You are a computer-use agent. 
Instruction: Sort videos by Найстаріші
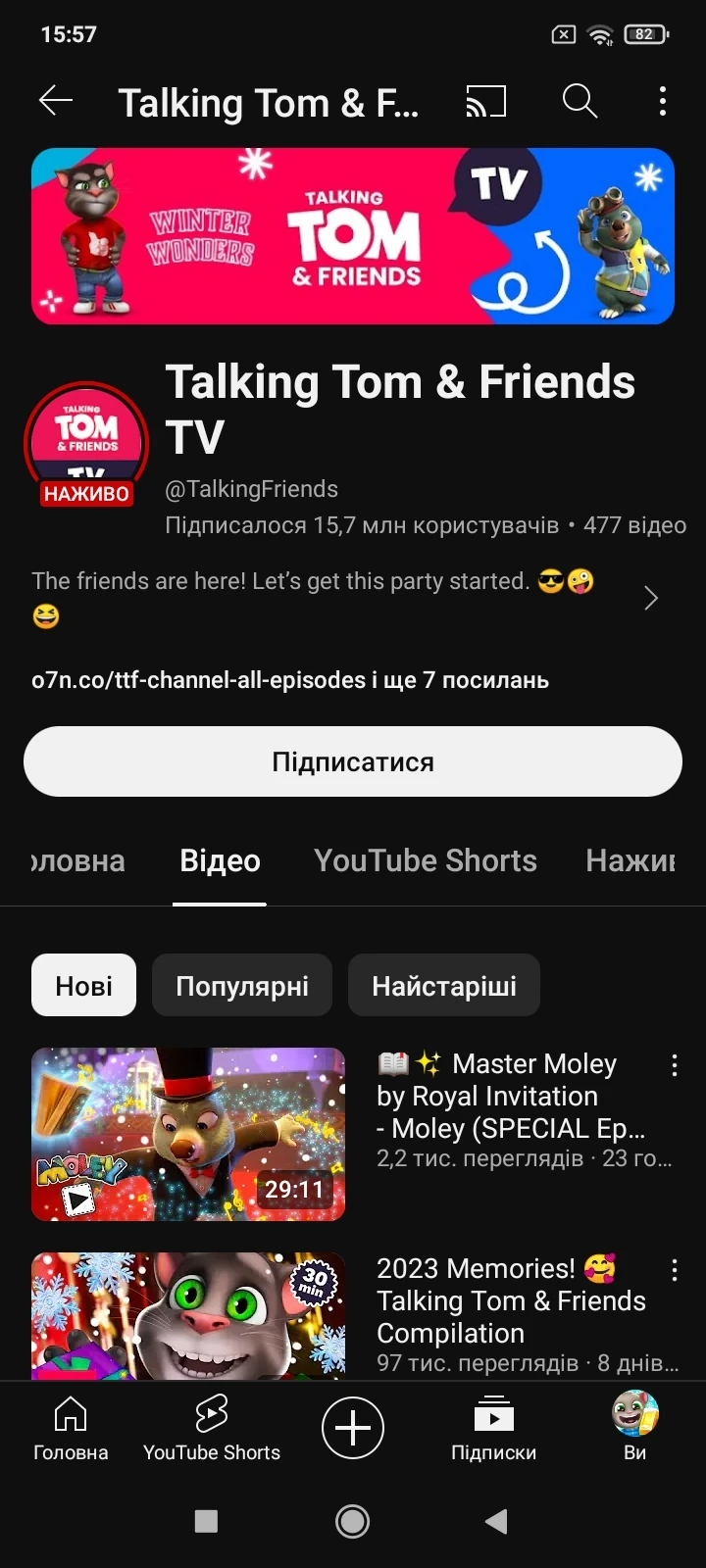(x=444, y=985)
